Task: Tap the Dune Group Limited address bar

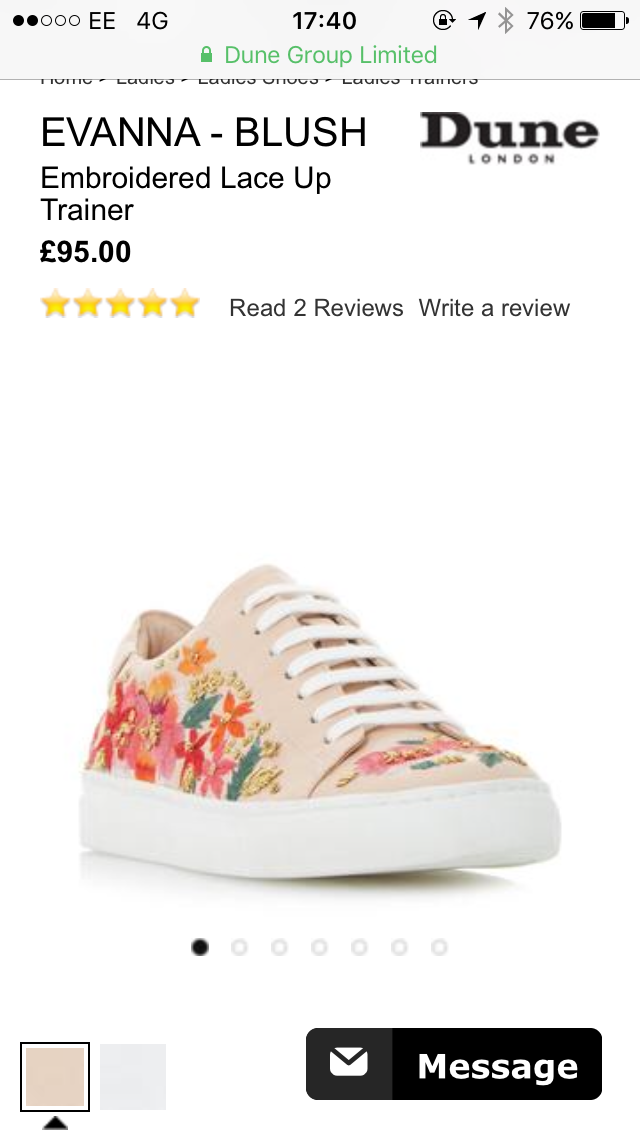Action: click(320, 55)
